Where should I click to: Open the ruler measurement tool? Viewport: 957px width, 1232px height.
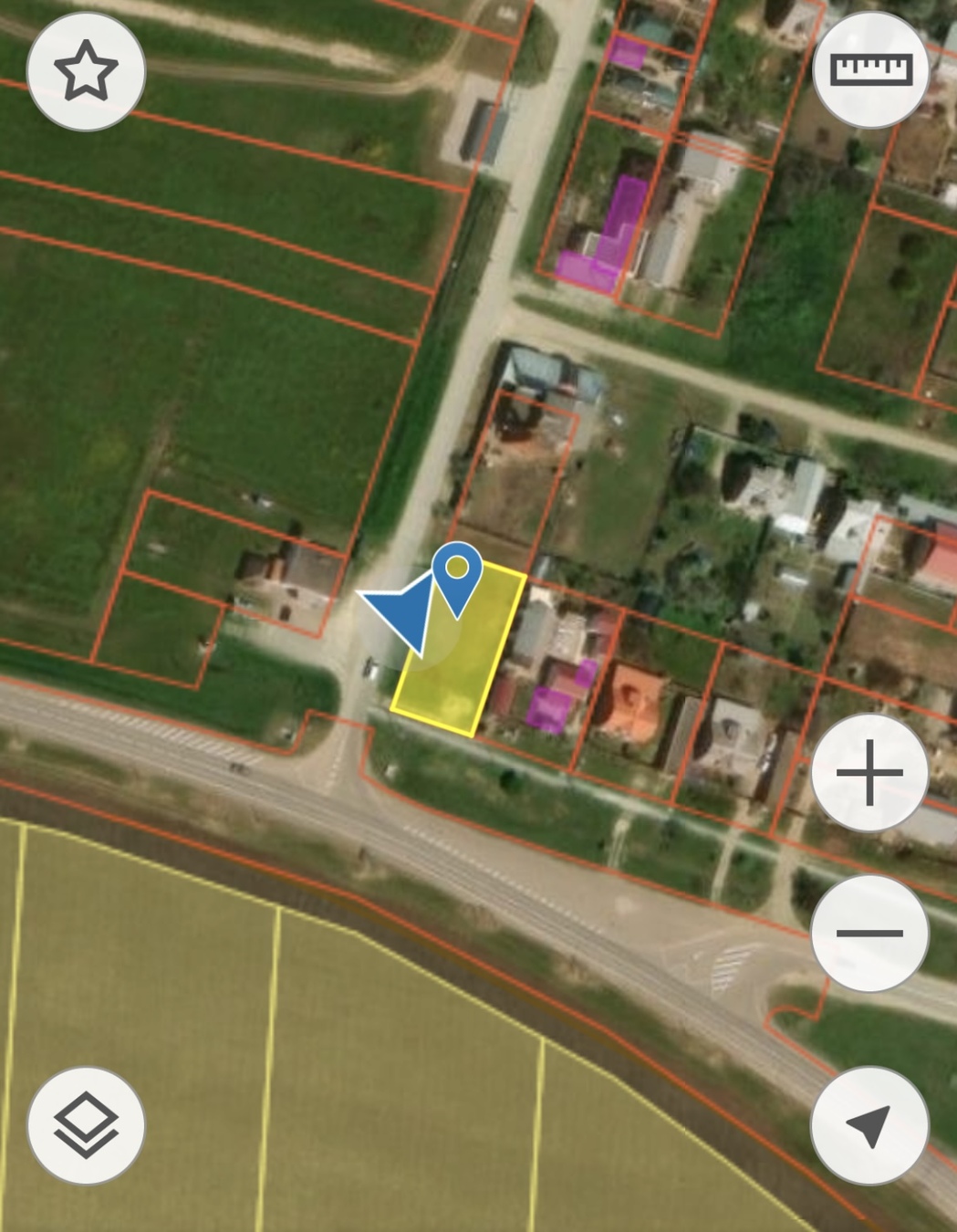tap(870, 69)
